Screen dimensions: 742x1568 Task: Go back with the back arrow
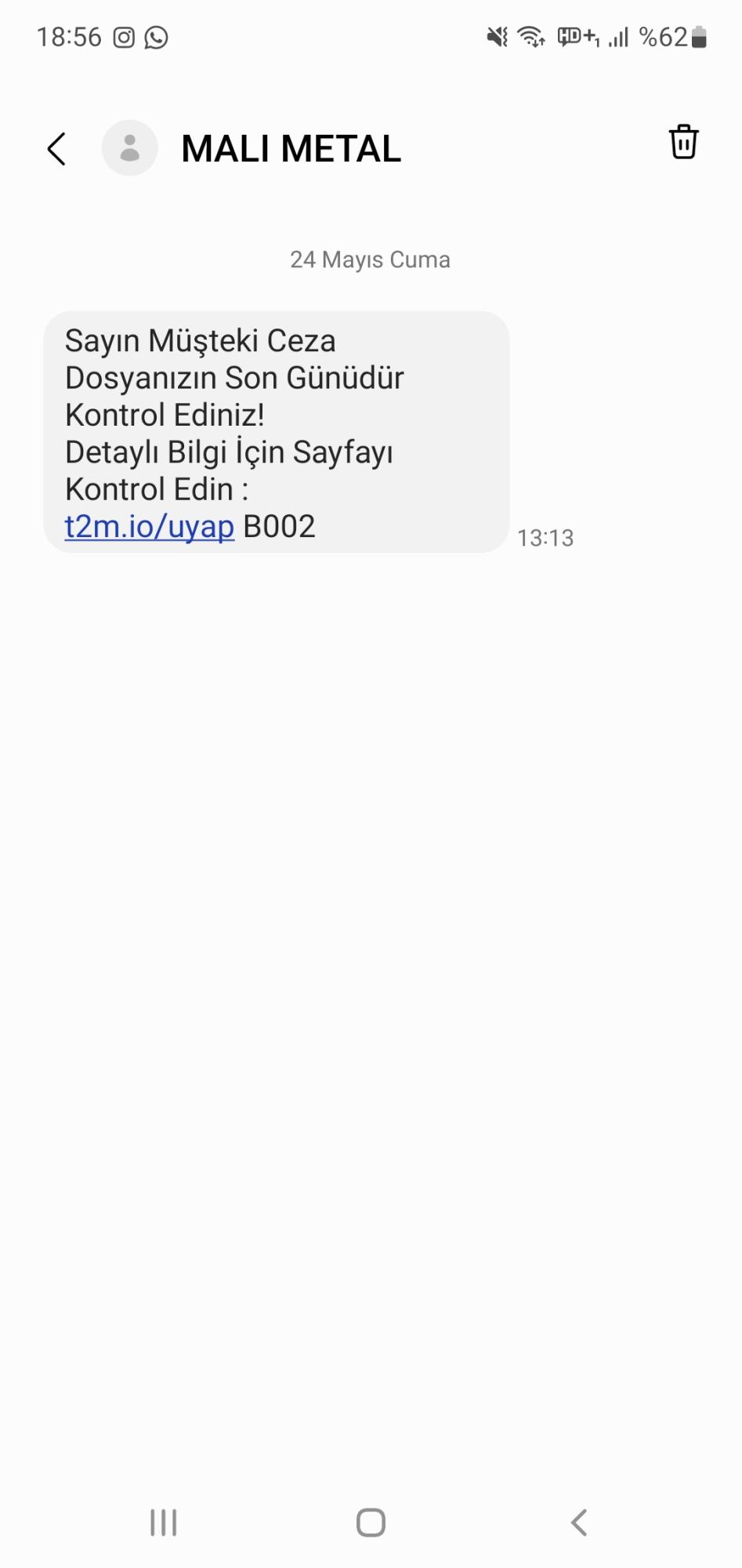[56, 148]
